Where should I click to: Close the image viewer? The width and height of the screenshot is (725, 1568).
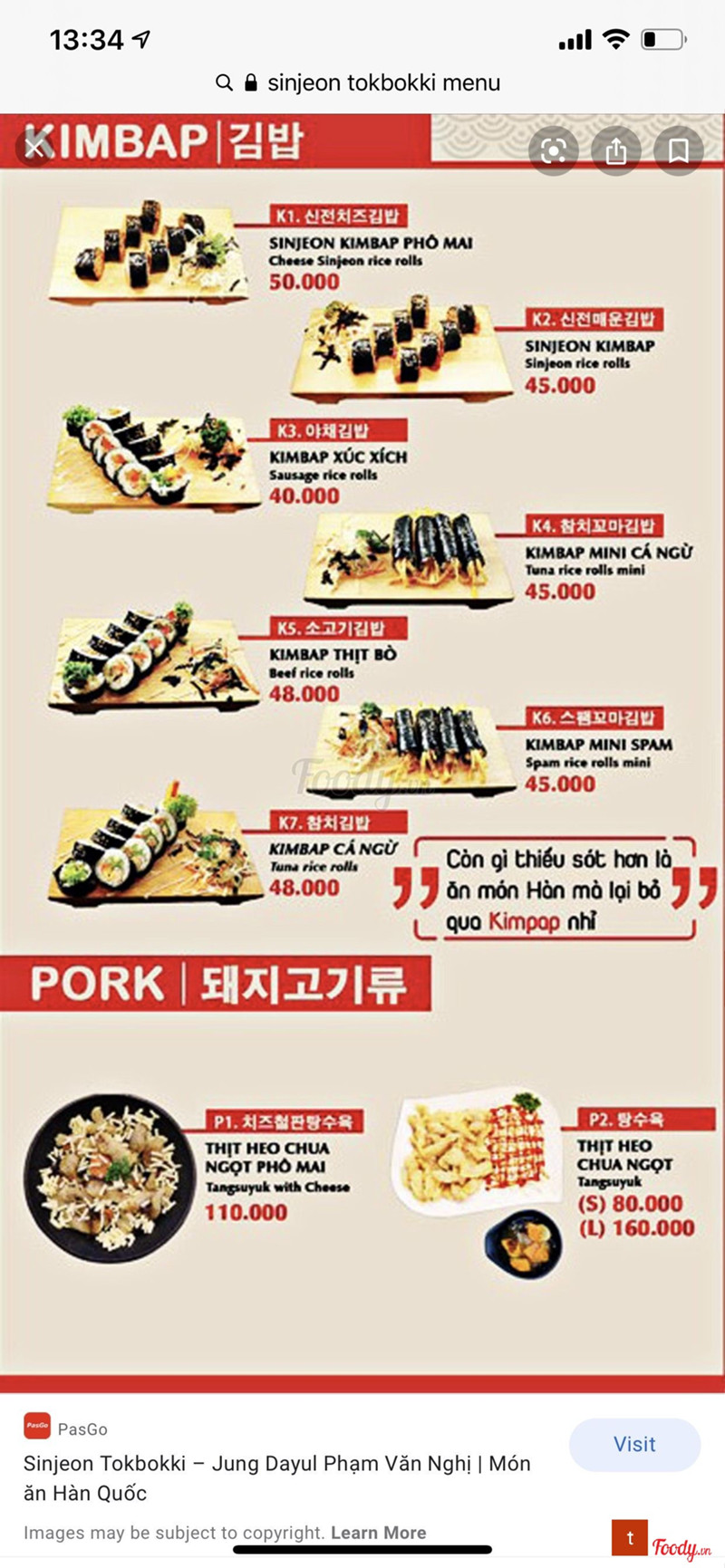34,148
